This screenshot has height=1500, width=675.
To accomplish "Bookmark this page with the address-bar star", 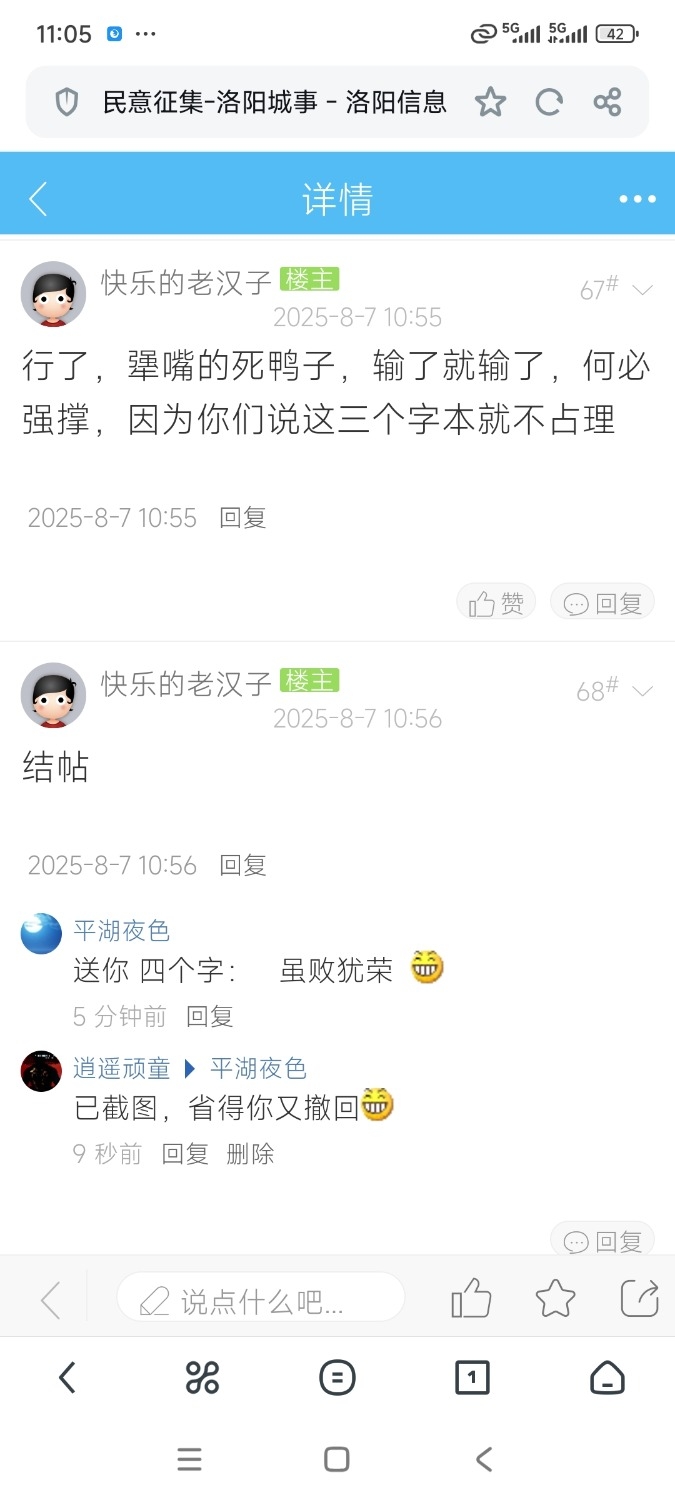I will pos(490,102).
